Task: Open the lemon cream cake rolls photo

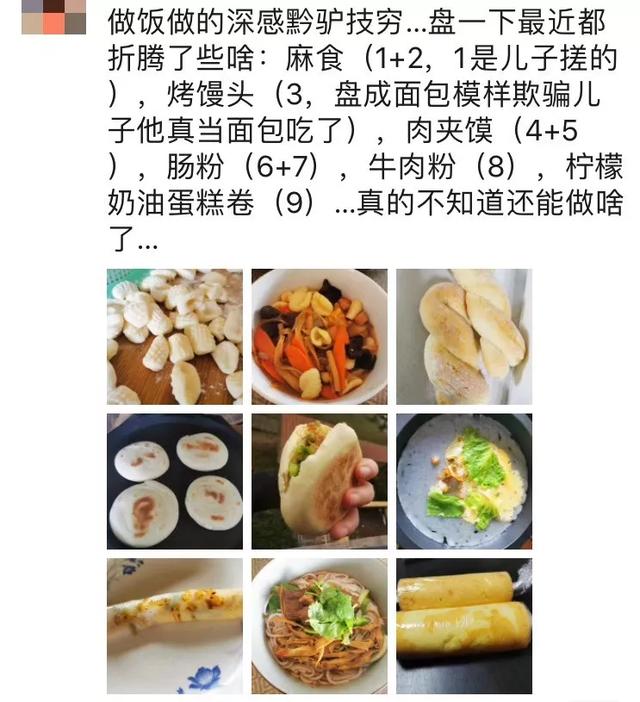Action: pyautogui.click(x=464, y=626)
